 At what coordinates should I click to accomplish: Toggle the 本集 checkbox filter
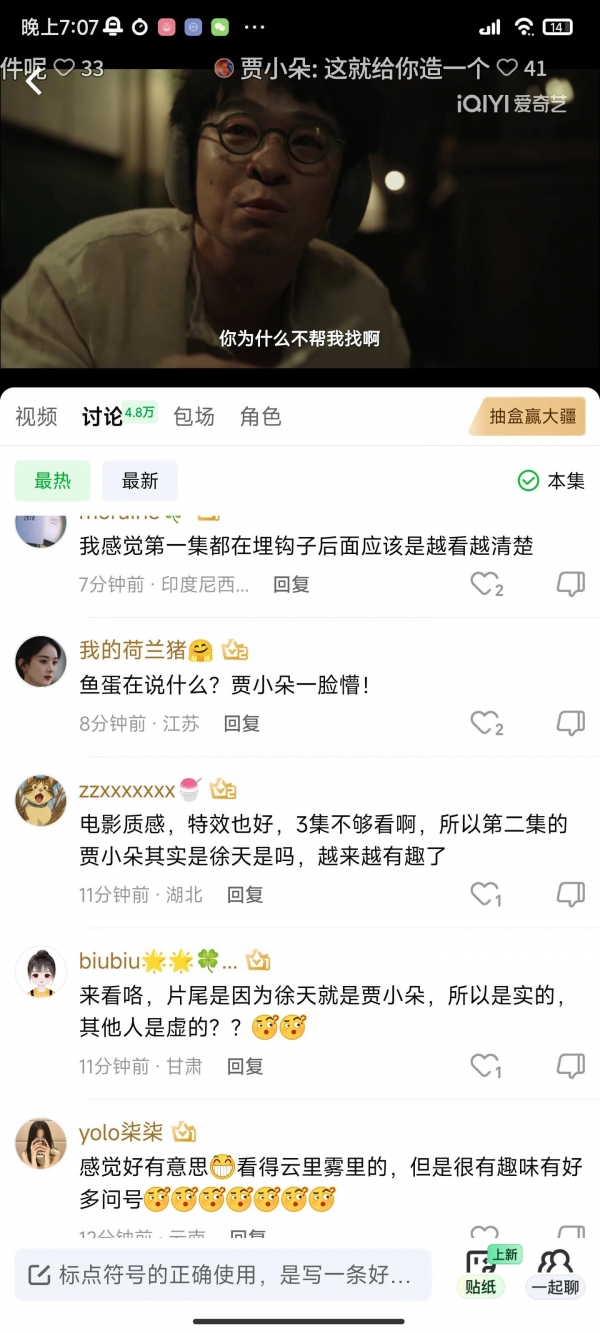click(x=551, y=481)
